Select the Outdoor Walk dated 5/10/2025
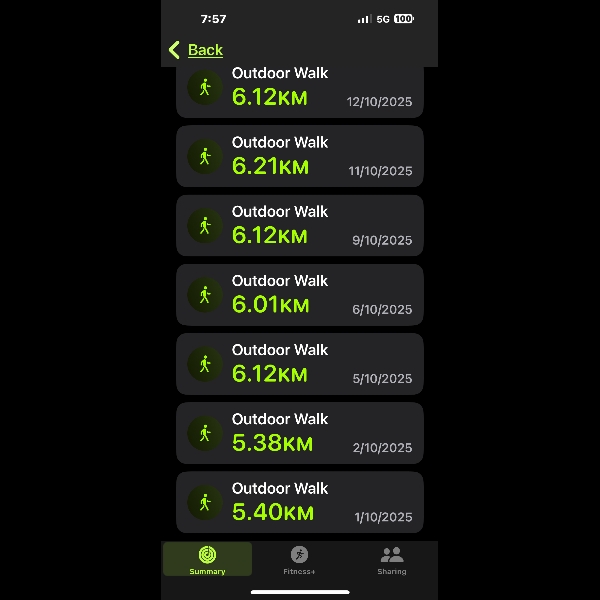Viewport: 600px width, 600px height. (299, 363)
